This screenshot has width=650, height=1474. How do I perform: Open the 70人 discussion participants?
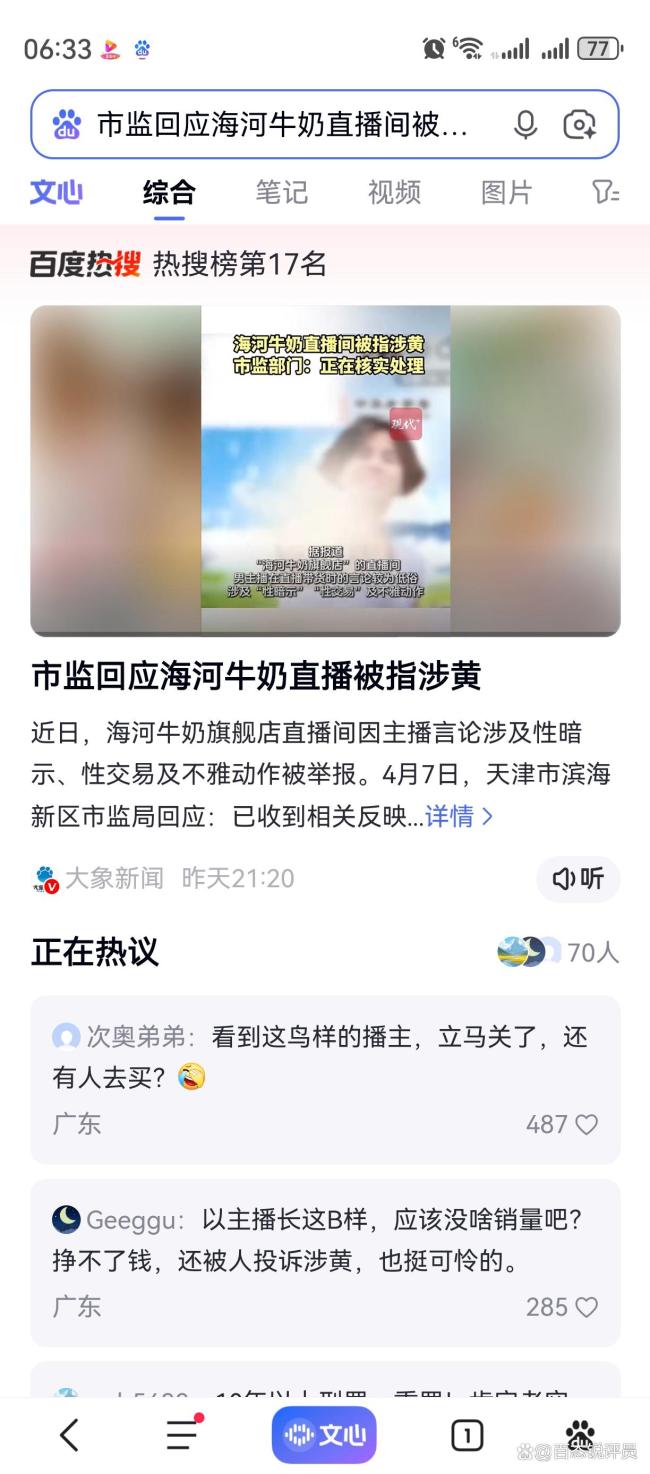[560, 952]
